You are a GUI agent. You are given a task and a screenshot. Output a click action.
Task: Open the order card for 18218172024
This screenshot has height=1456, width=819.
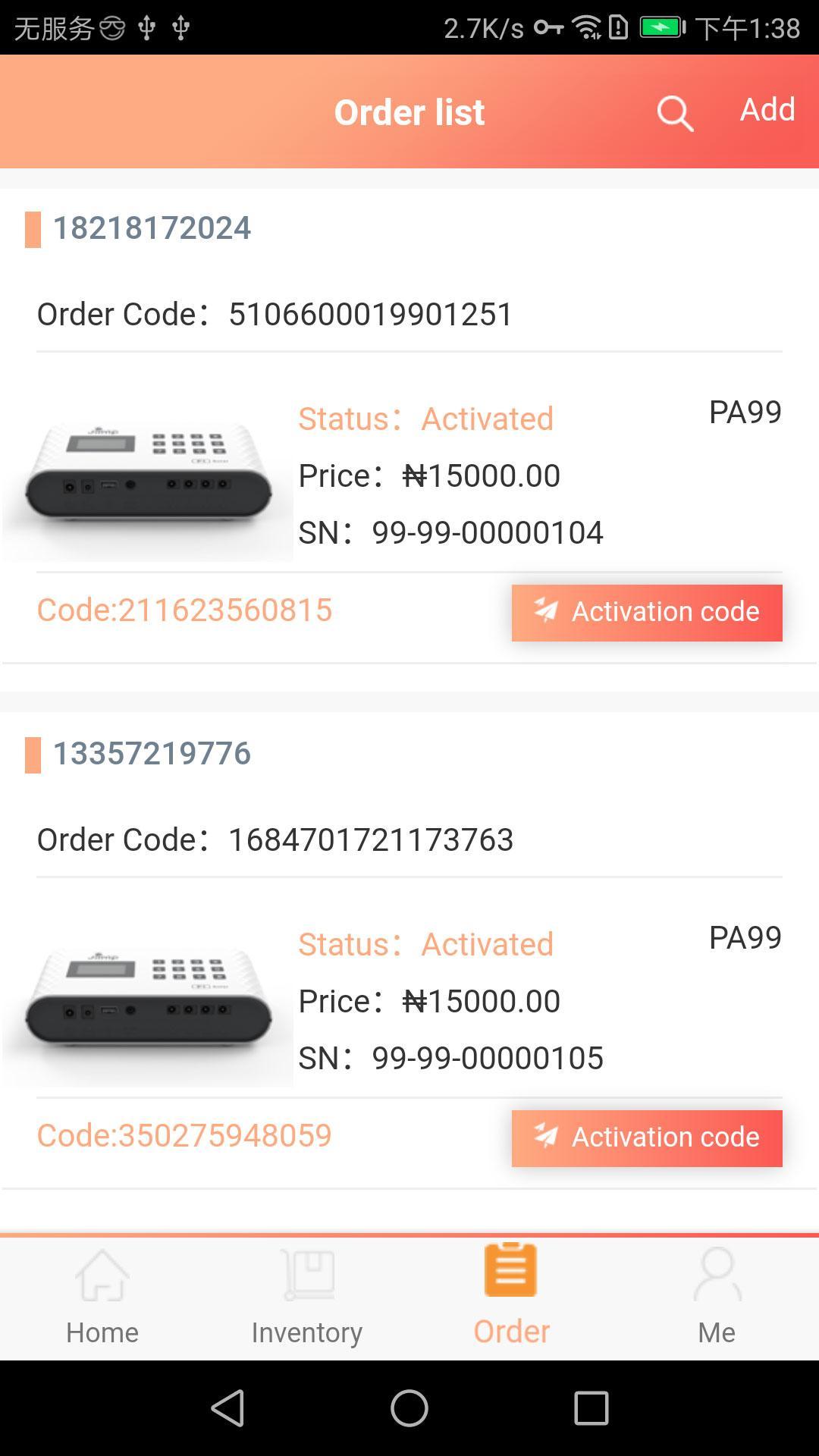coord(409,426)
